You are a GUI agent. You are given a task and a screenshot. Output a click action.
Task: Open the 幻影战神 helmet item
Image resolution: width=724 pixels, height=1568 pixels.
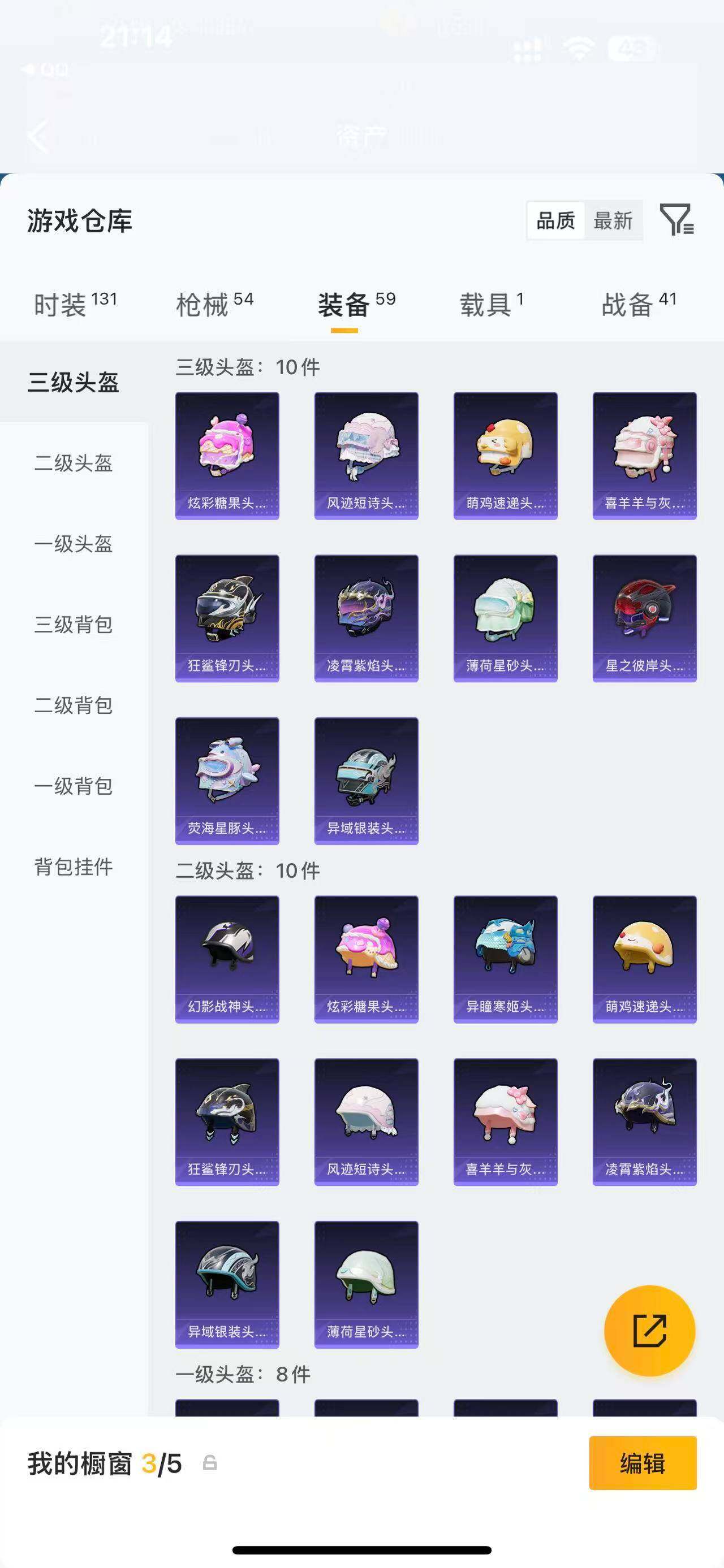click(x=227, y=959)
